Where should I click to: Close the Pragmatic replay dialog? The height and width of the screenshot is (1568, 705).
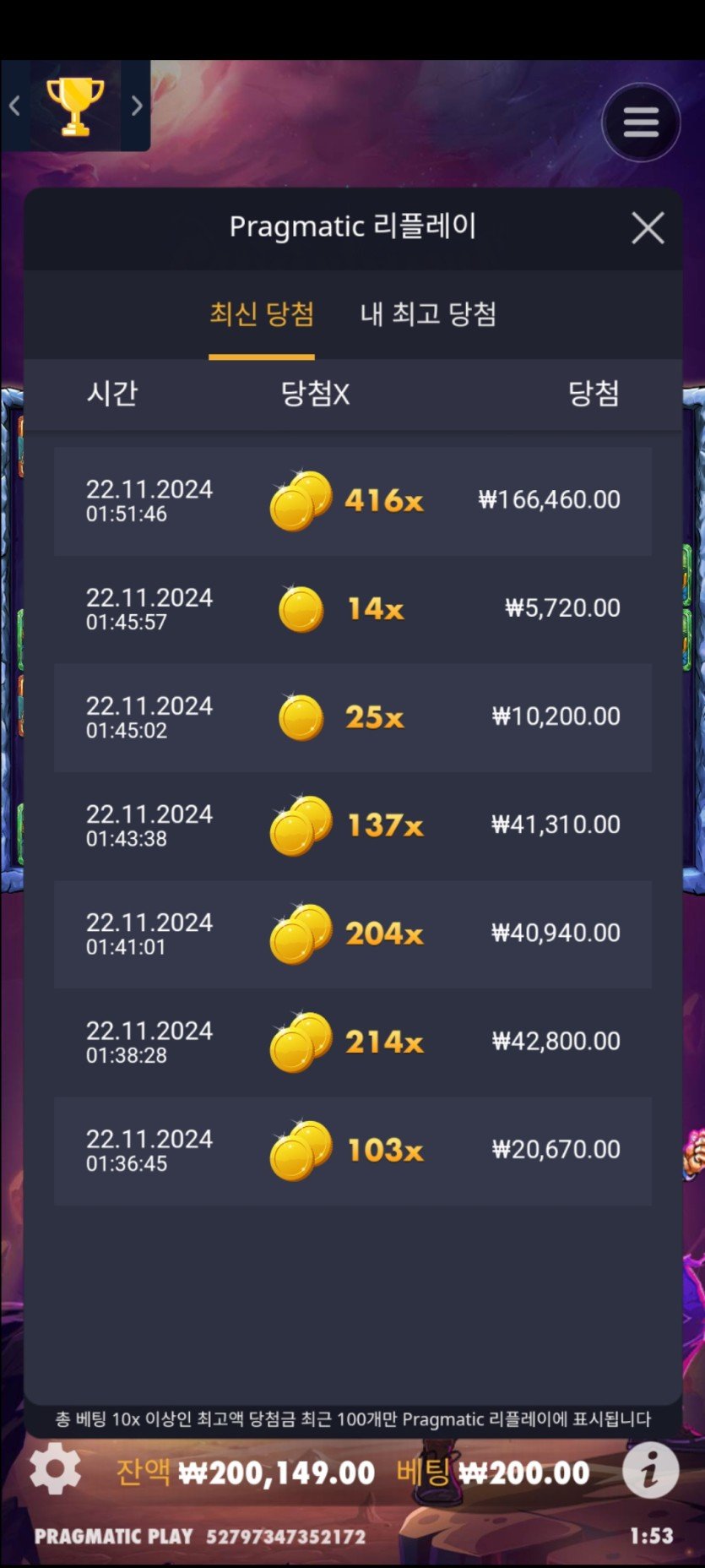coord(648,228)
